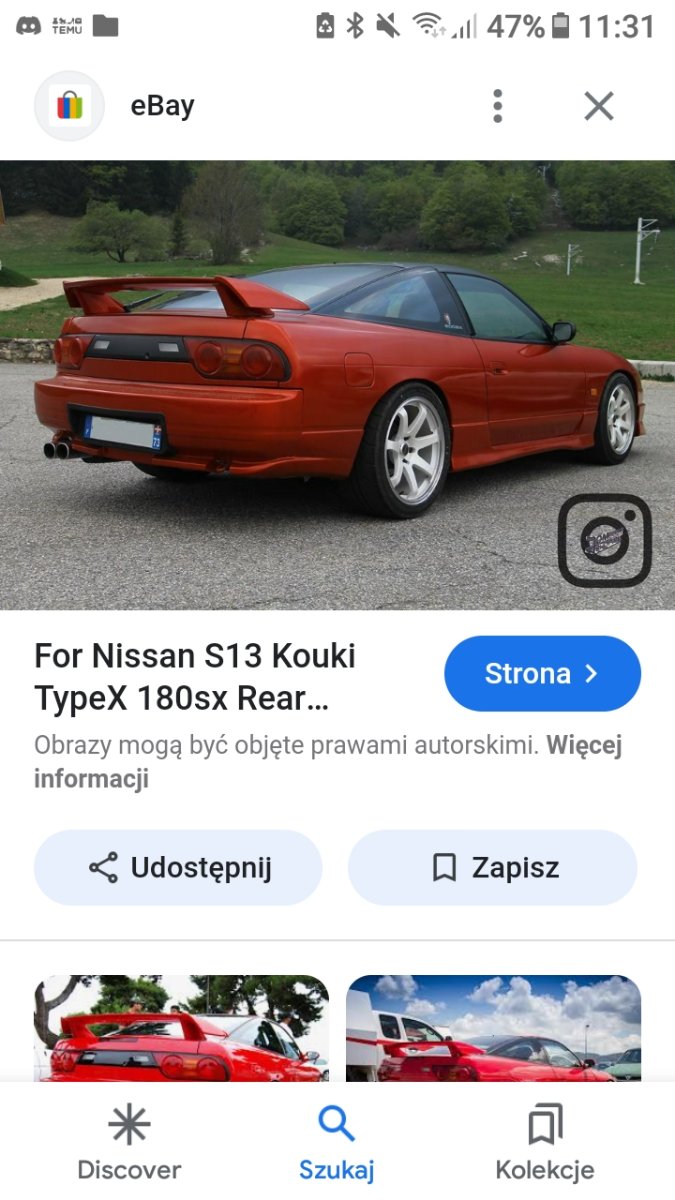This screenshot has width=675, height=1200.
Task: Go to the Kolekcje tab
Action: [545, 1146]
